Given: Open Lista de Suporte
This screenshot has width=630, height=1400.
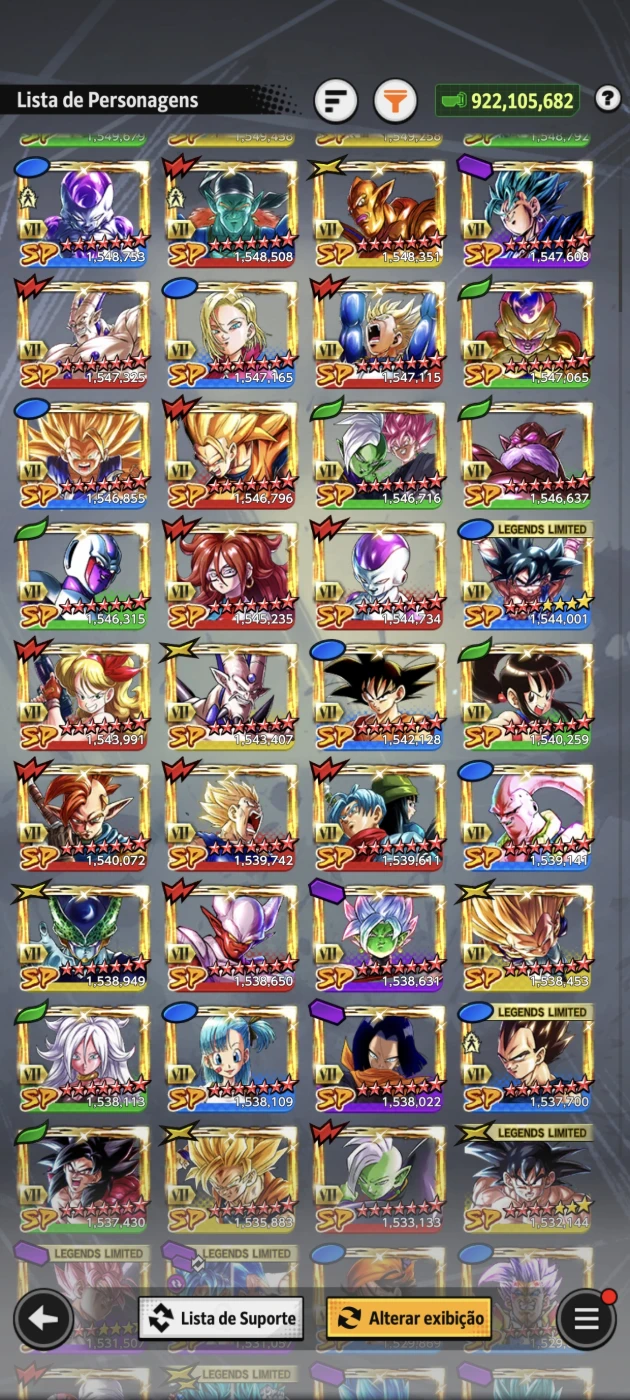Looking at the screenshot, I should tap(221, 1318).
